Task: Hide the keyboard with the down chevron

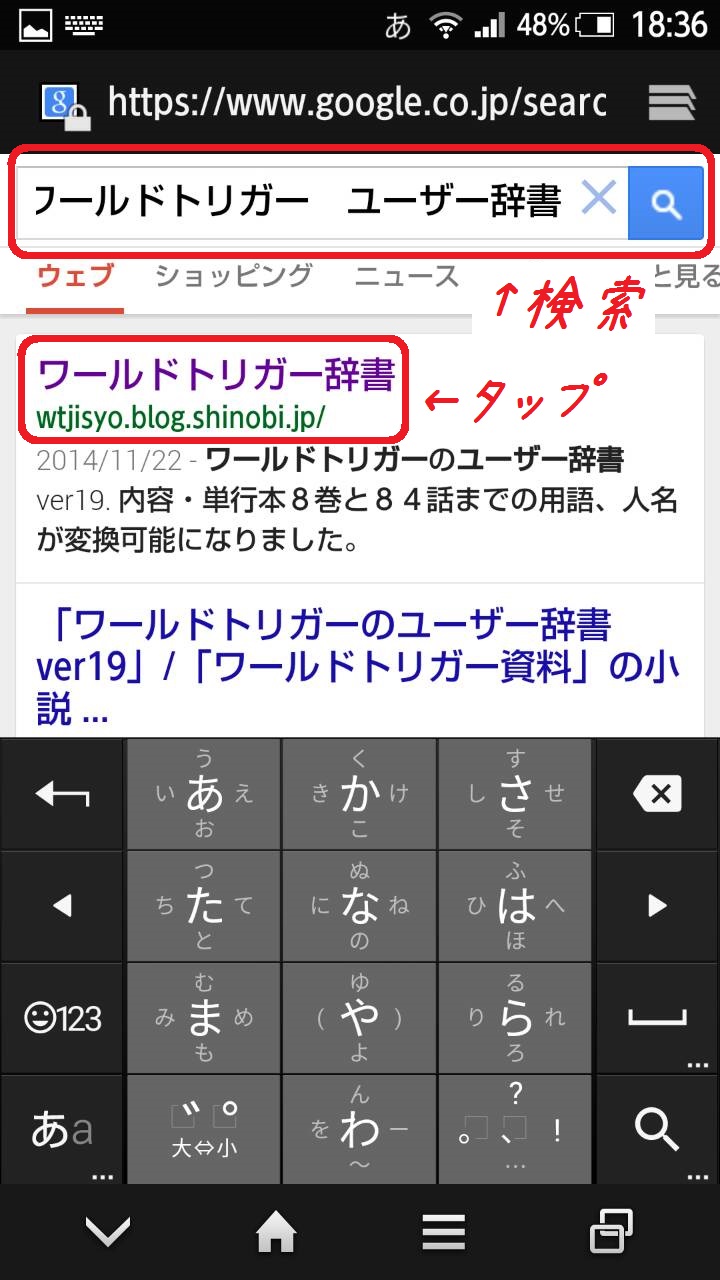Action: pos(108,1233)
